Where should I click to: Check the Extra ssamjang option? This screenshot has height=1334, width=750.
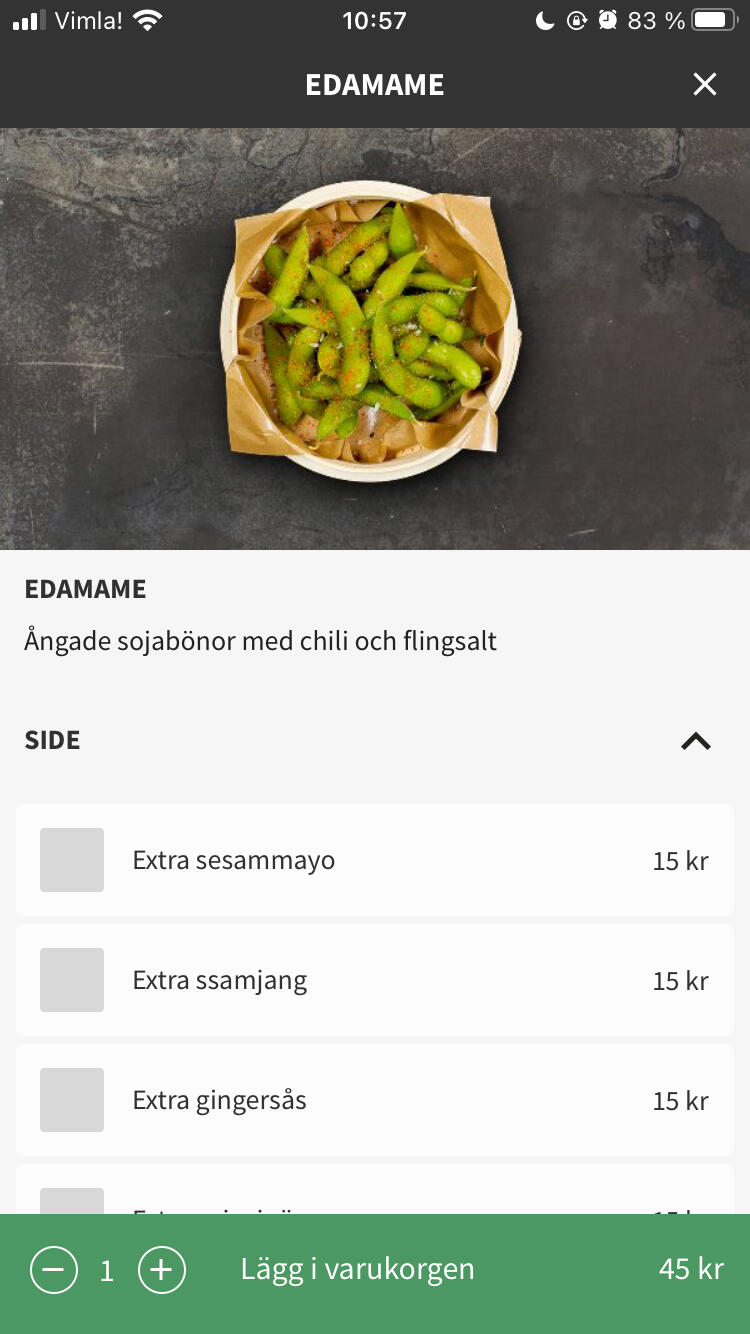72,980
